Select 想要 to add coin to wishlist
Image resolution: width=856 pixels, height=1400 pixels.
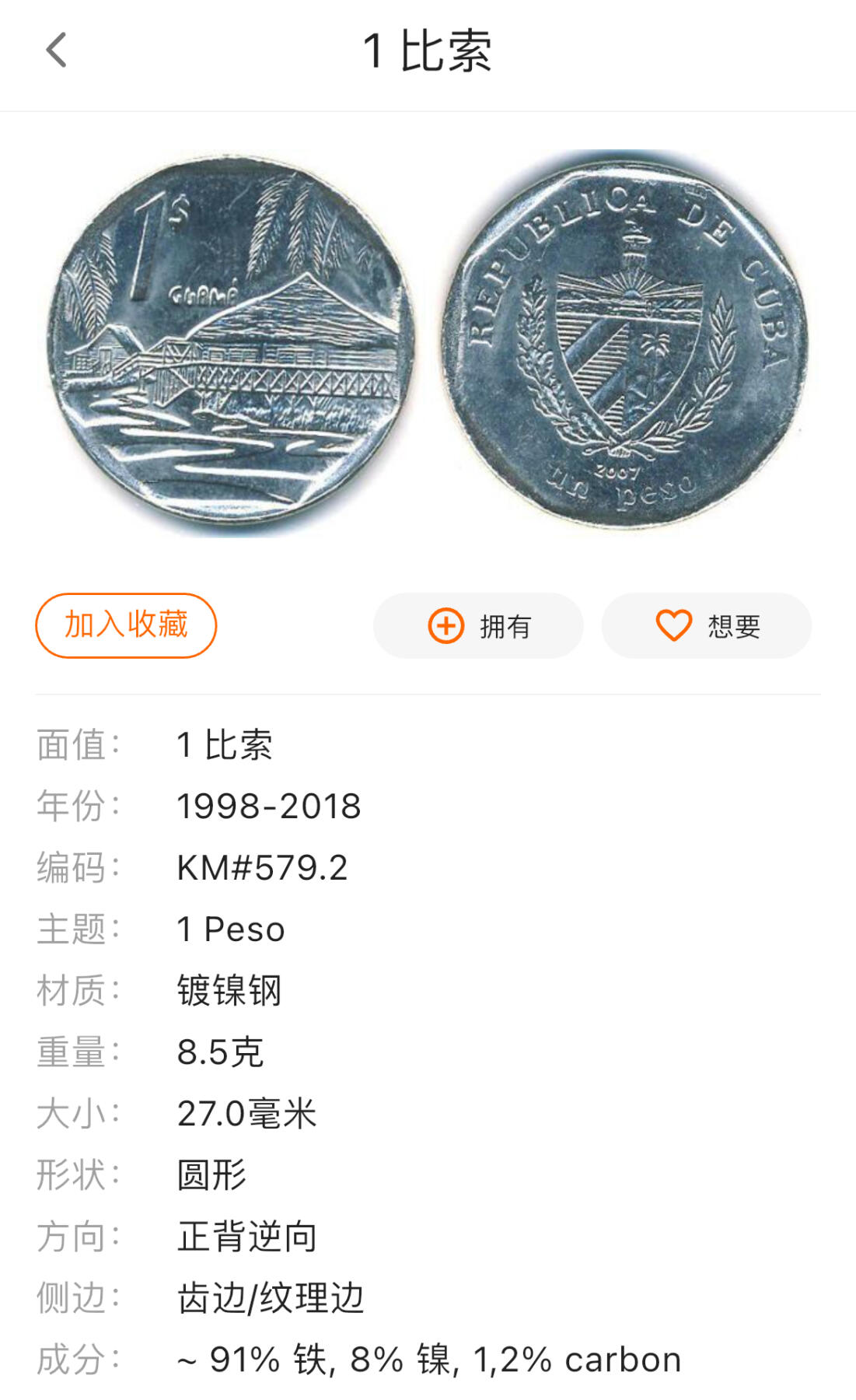[x=704, y=625]
